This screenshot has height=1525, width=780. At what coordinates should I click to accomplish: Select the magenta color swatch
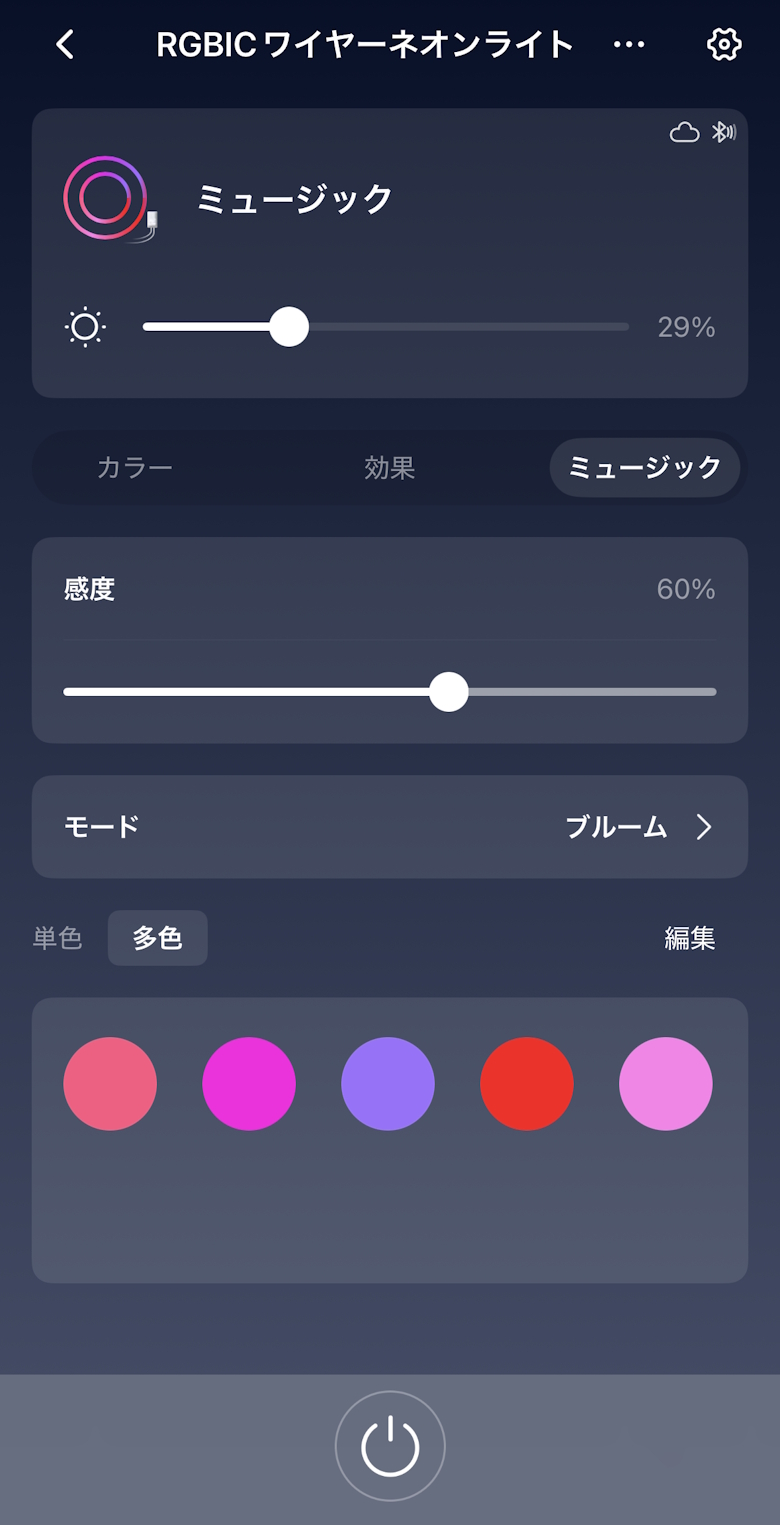coord(249,1084)
